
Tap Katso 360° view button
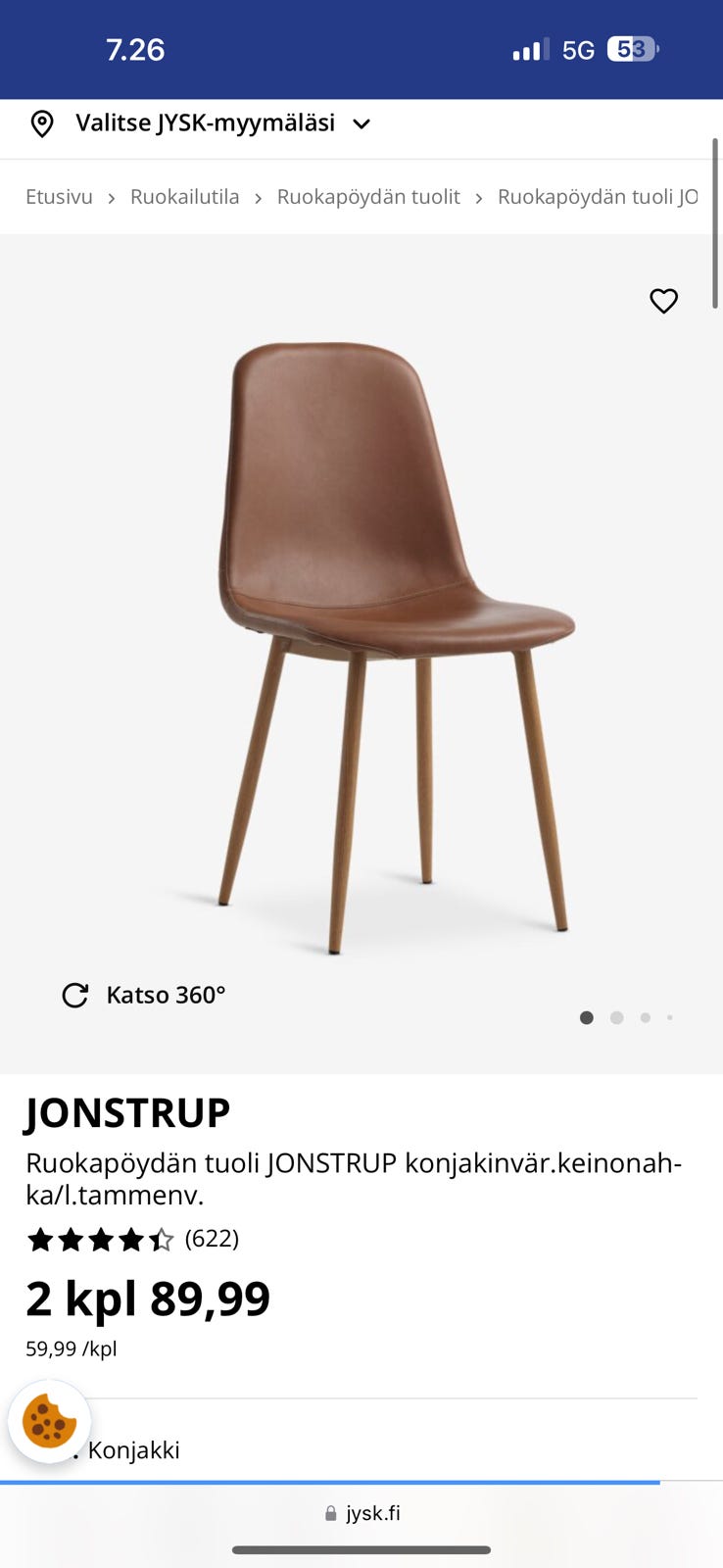click(x=145, y=995)
